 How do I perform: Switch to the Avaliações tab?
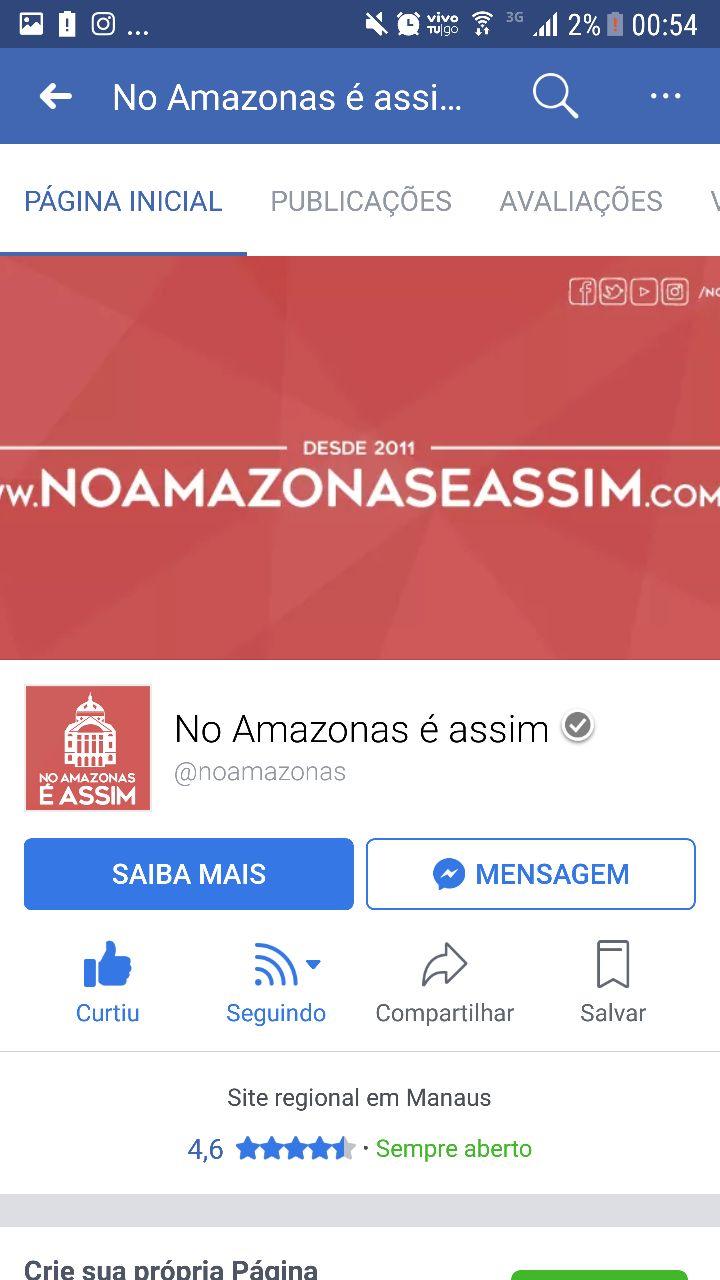click(x=581, y=201)
